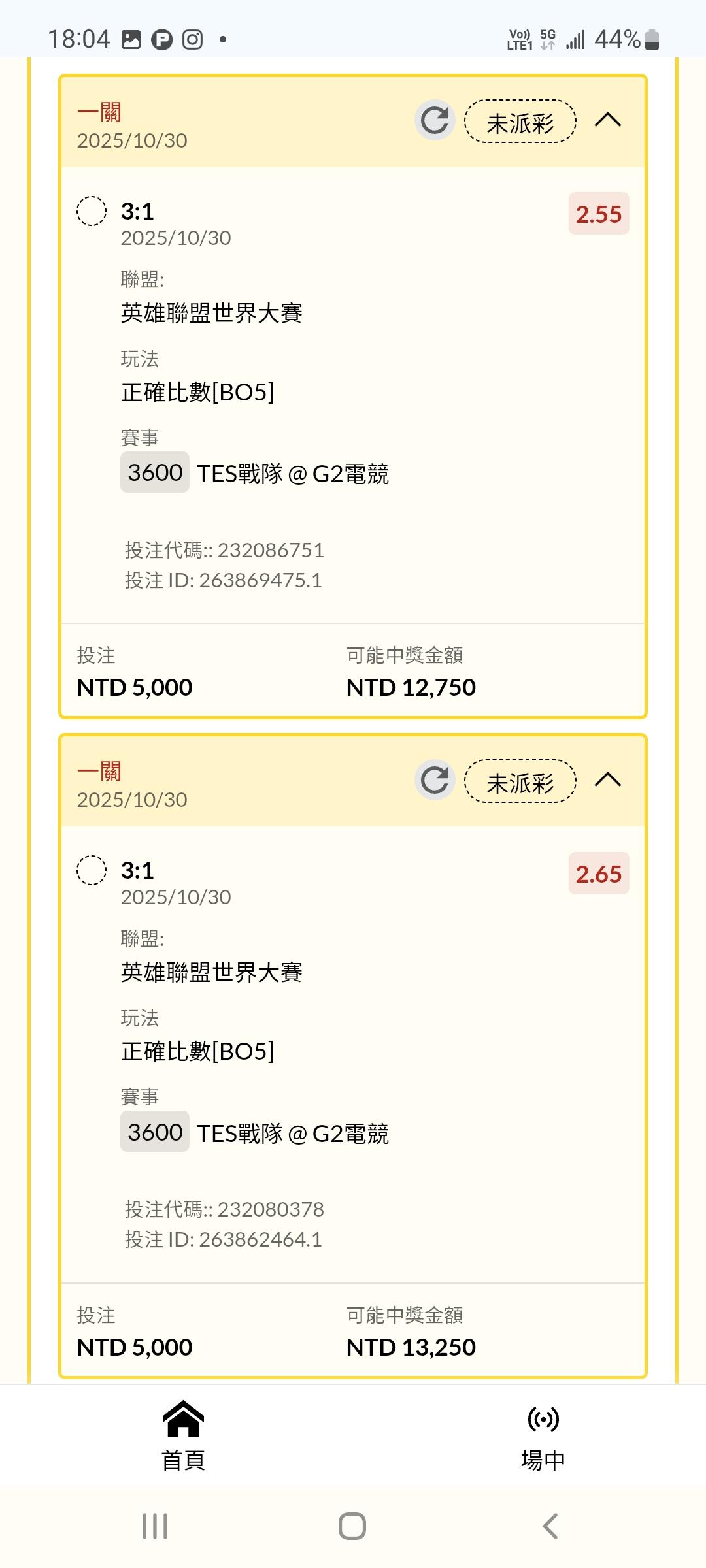
Task: Go to the 首頁 home tab
Action: point(183,1436)
